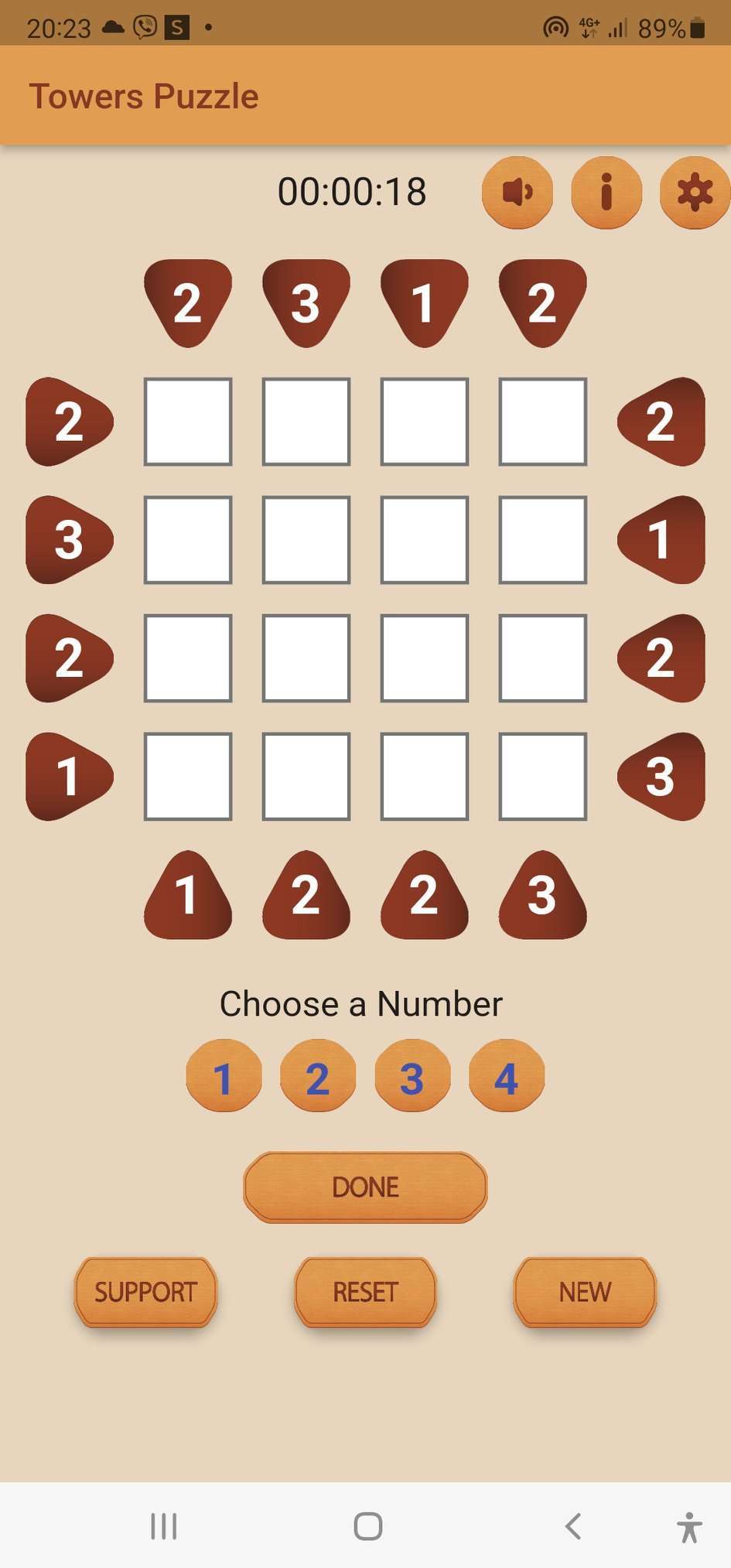Tap DONE to check the puzzle

tap(365, 1187)
